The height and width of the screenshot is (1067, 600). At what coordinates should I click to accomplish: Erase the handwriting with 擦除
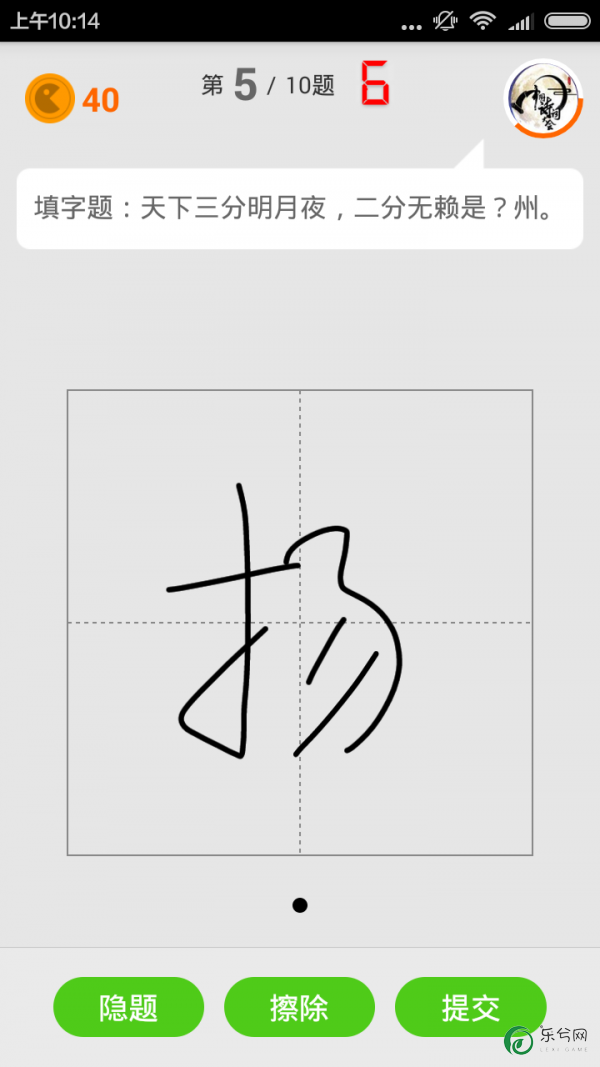(x=299, y=1007)
